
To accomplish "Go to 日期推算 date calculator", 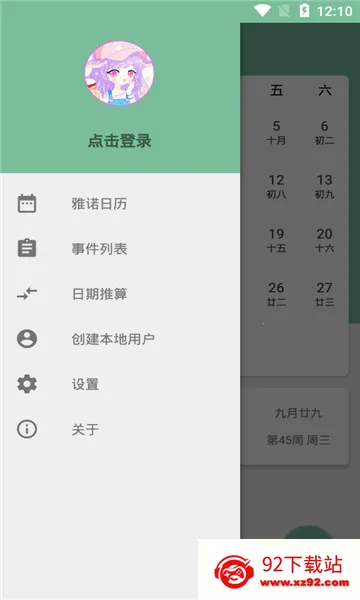I will 120,294.
